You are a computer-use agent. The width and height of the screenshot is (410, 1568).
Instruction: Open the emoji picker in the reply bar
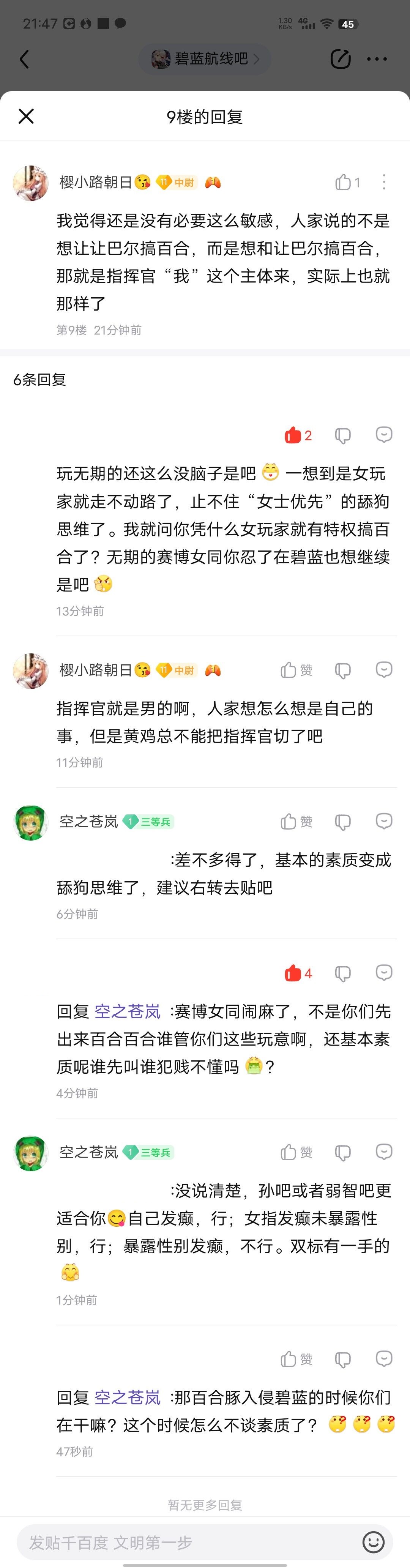coord(373,1542)
